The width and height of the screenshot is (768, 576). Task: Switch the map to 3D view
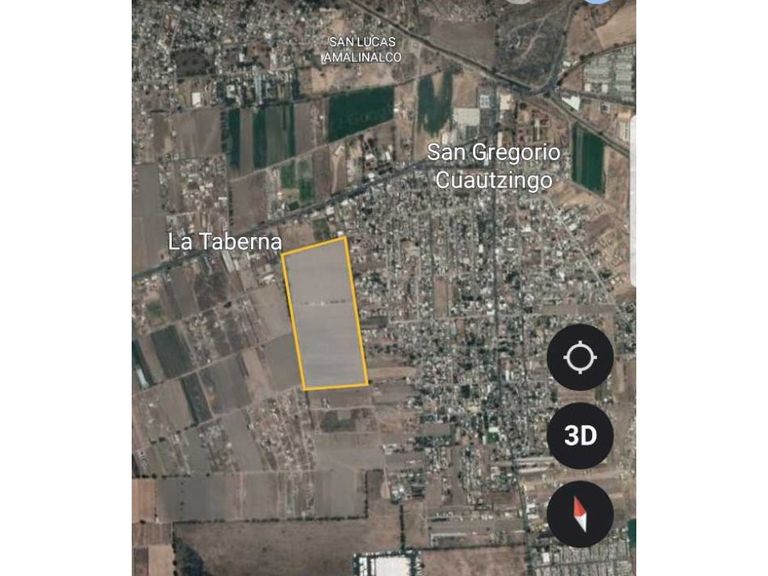(x=580, y=436)
